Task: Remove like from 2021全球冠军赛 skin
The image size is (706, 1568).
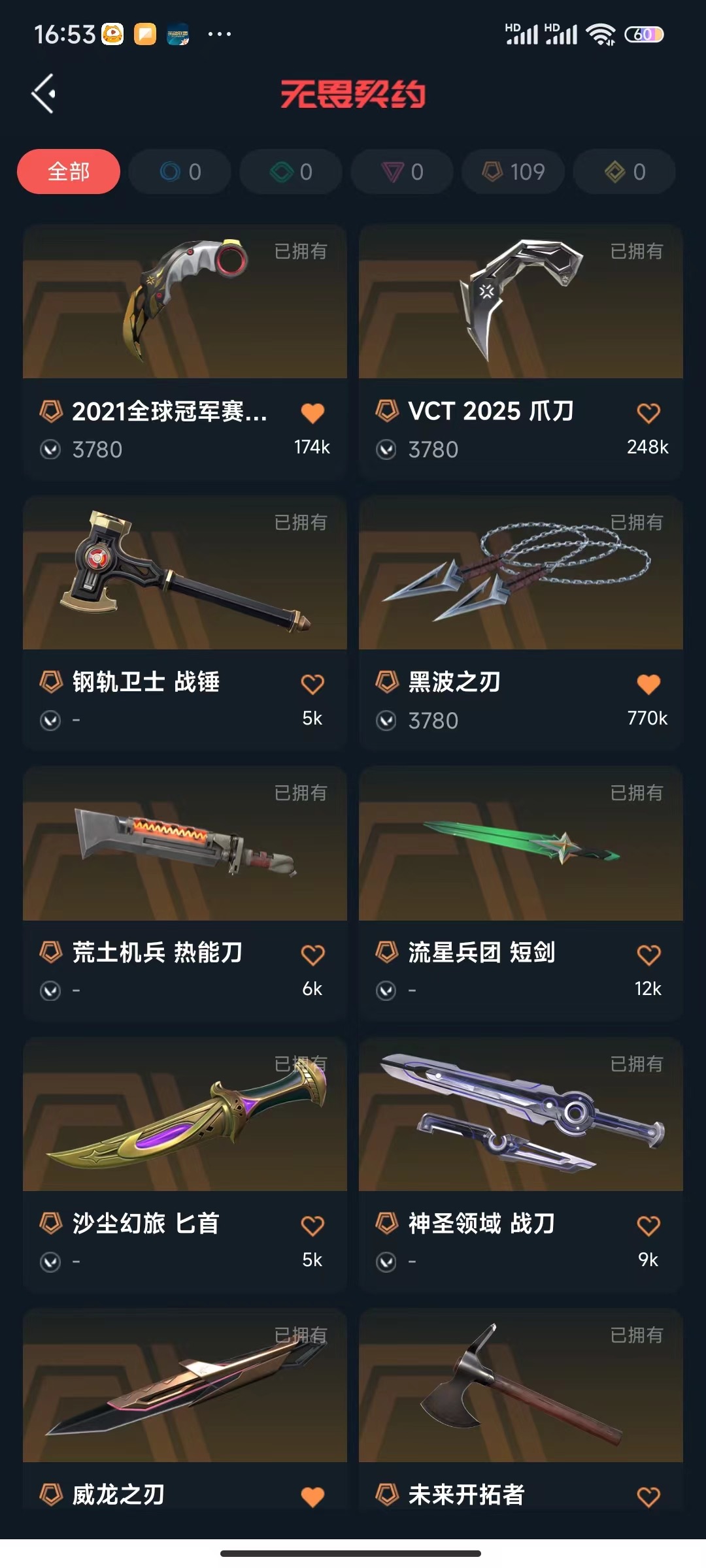Action: pyautogui.click(x=312, y=413)
